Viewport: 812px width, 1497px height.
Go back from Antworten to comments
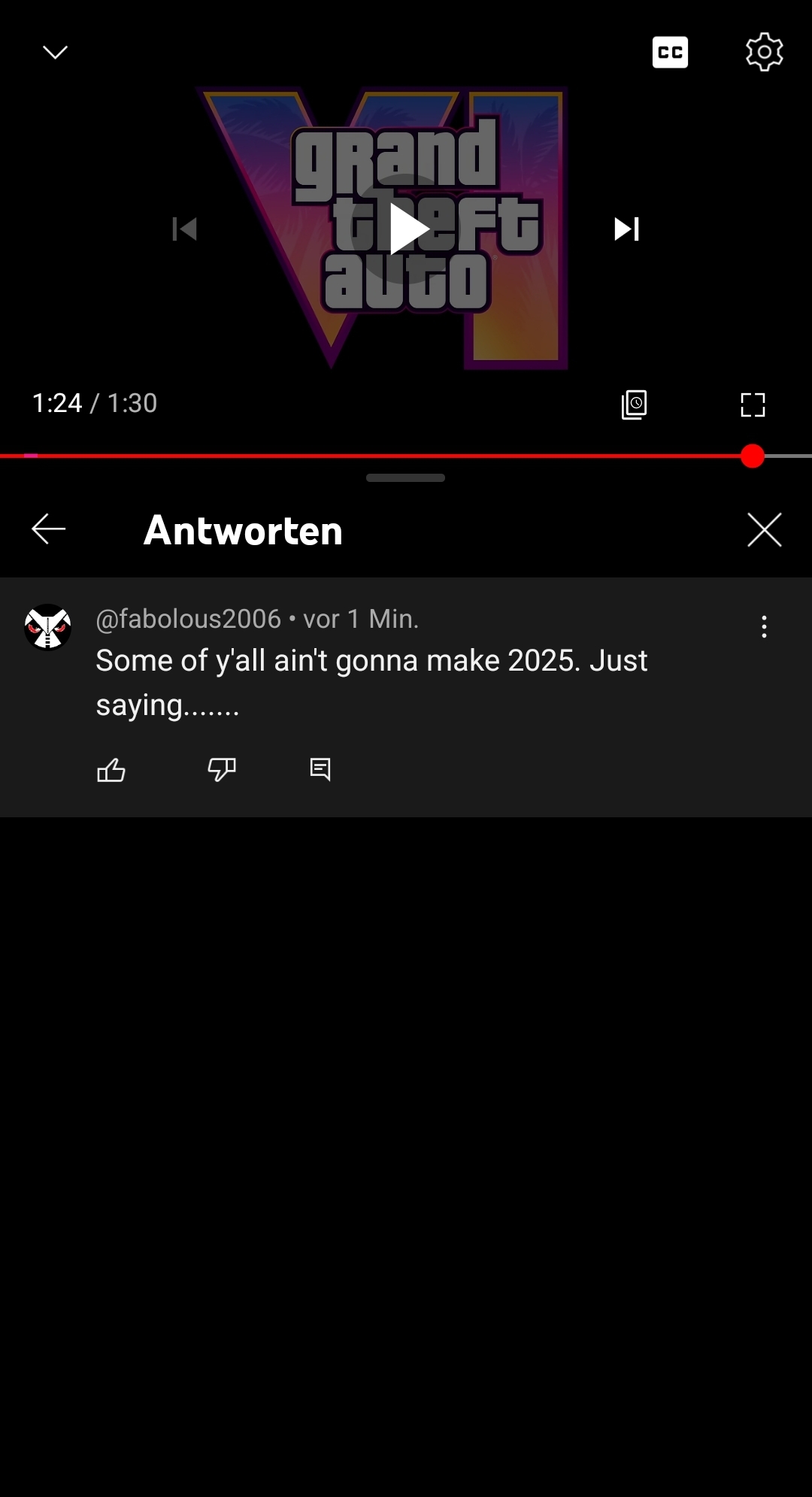49,529
